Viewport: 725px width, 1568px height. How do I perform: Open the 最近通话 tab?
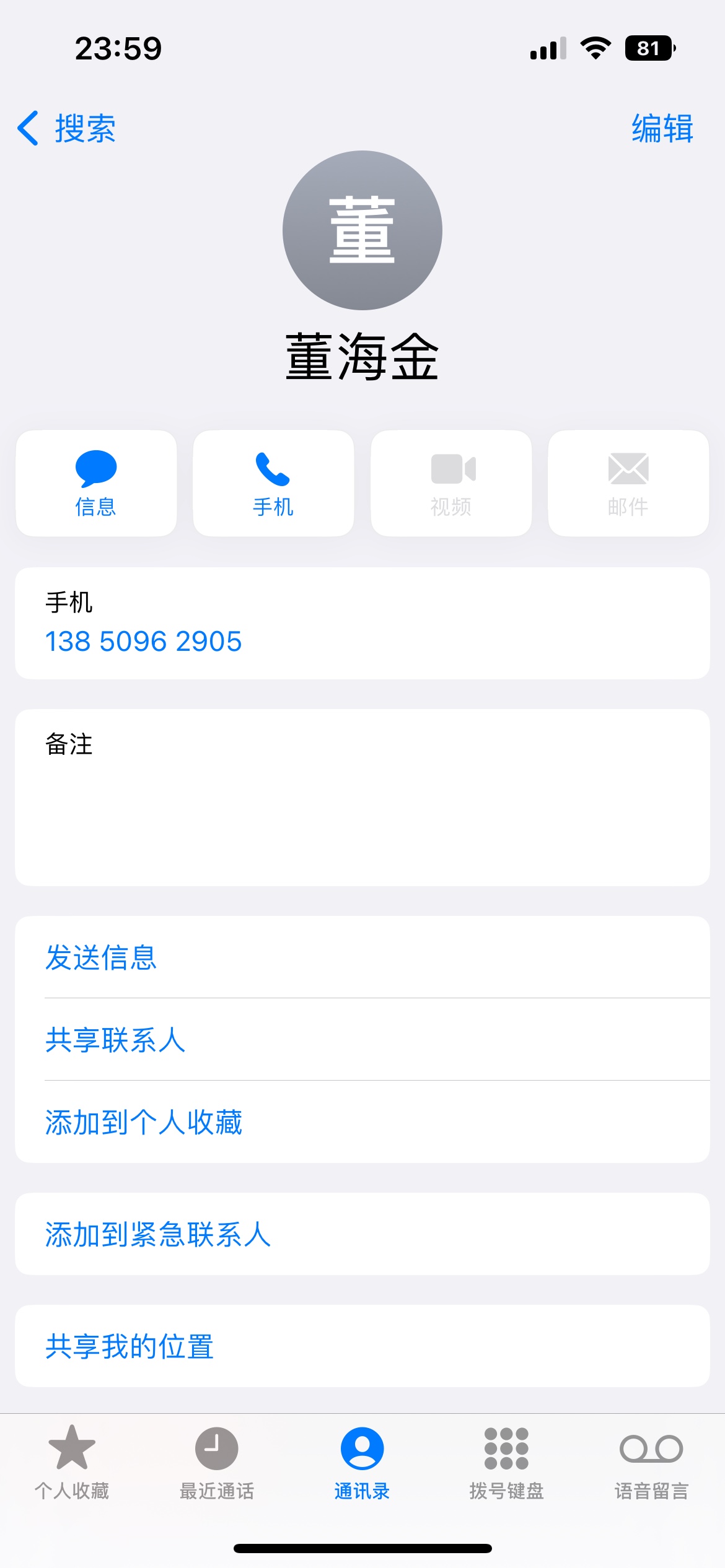coord(217,1463)
